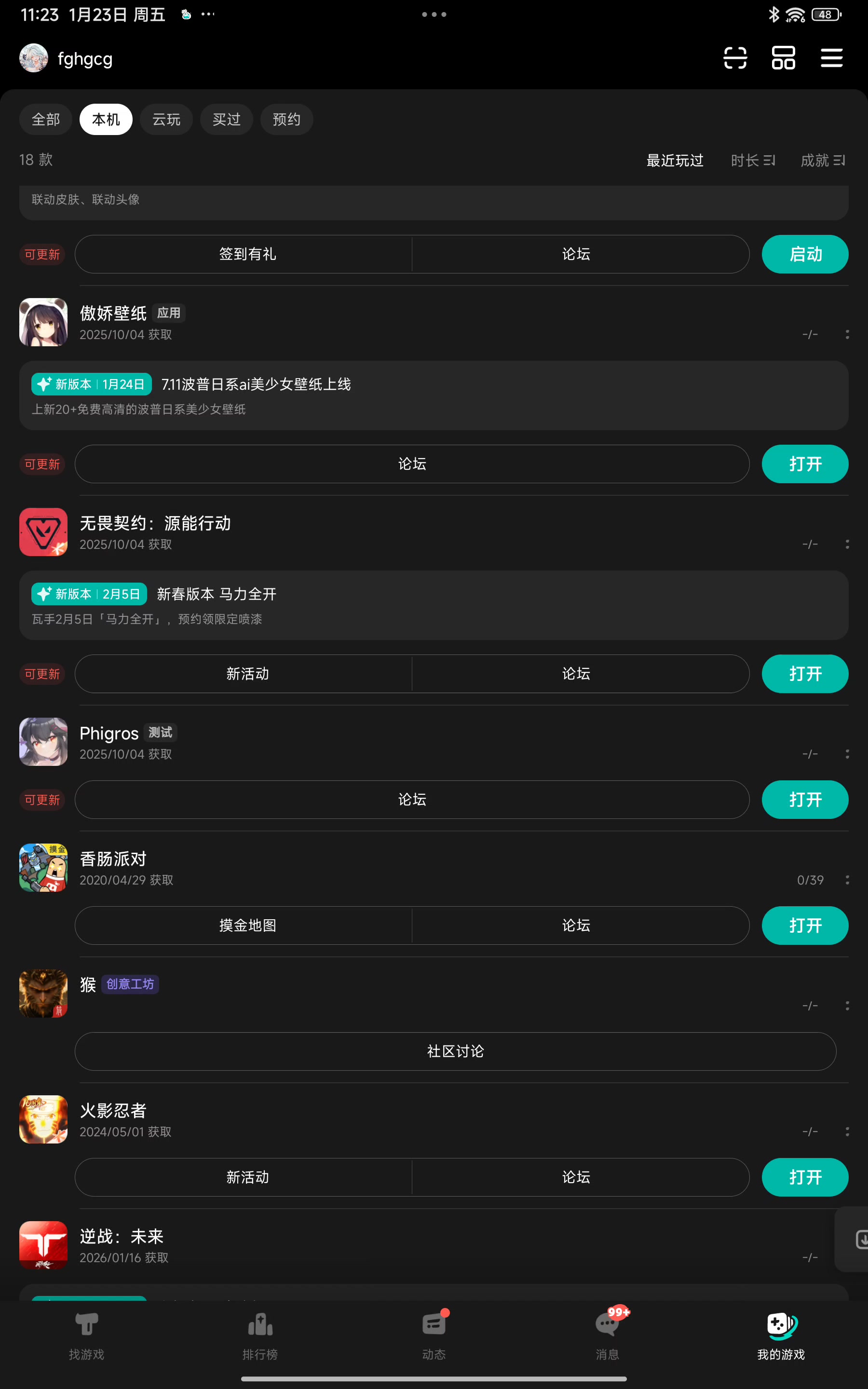Open 社区讨论 for 猴
868x1389 pixels.
pyautogui.click(x=455, y=1051)
